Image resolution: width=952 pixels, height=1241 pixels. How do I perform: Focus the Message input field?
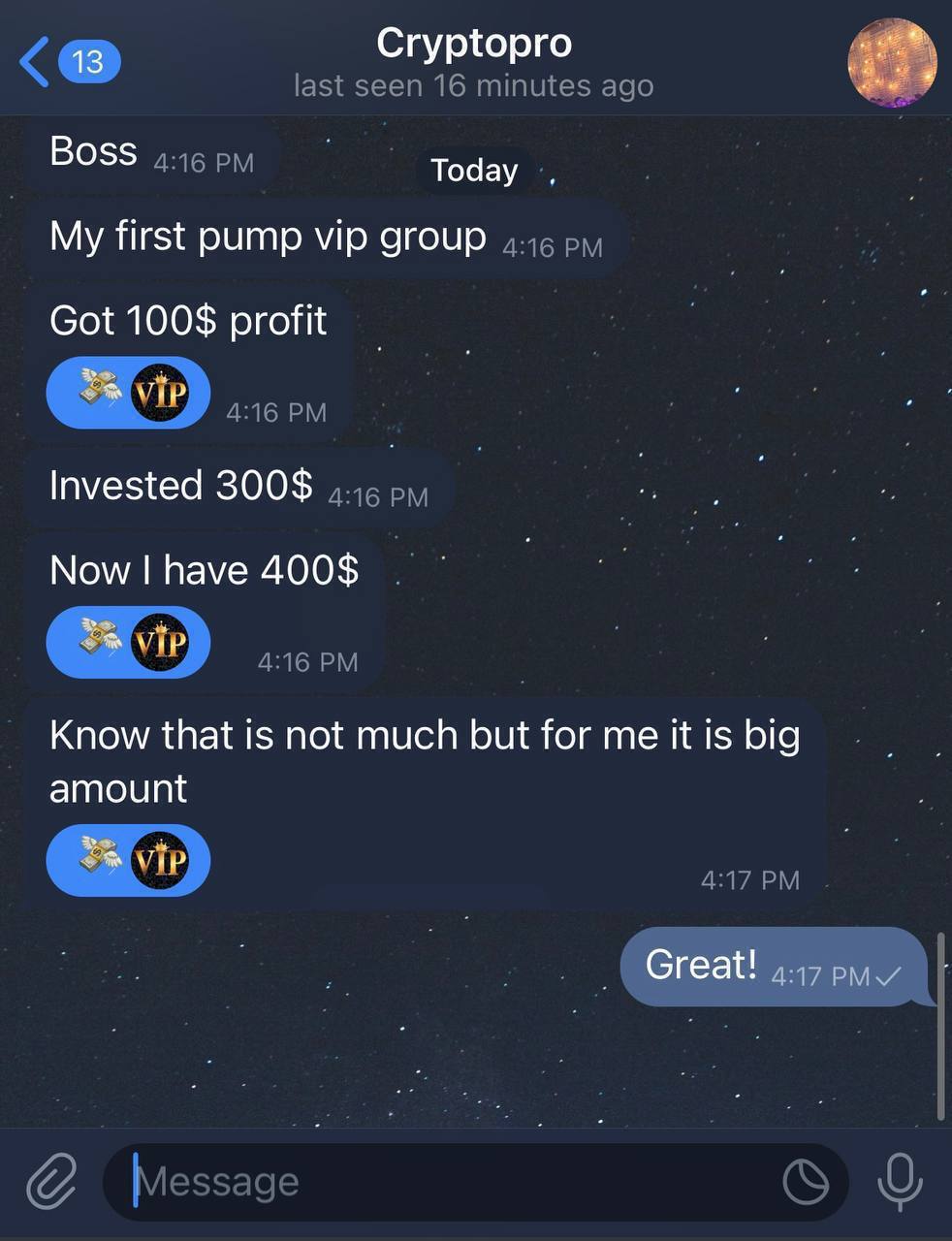tap(446, 1182)
